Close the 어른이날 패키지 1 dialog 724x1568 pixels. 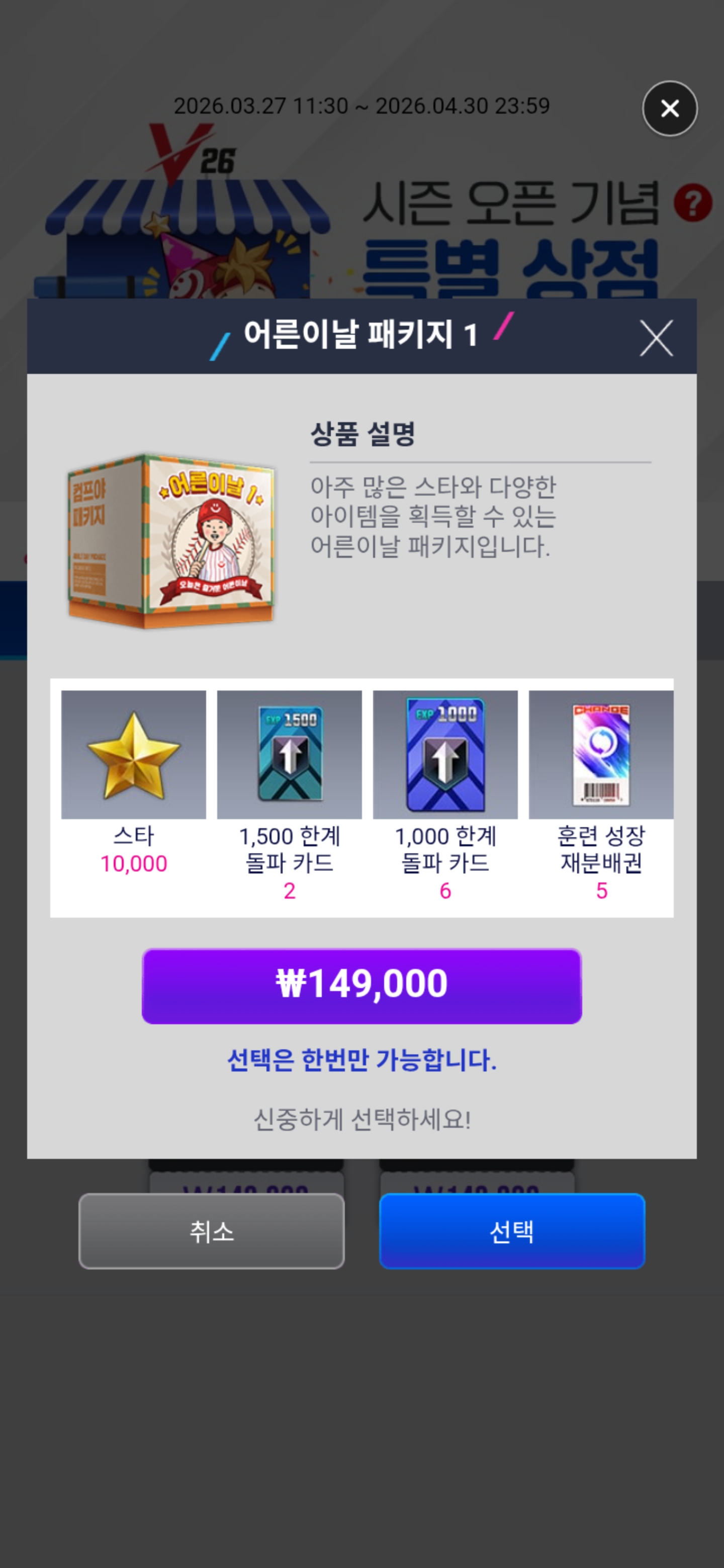[657, 338]
